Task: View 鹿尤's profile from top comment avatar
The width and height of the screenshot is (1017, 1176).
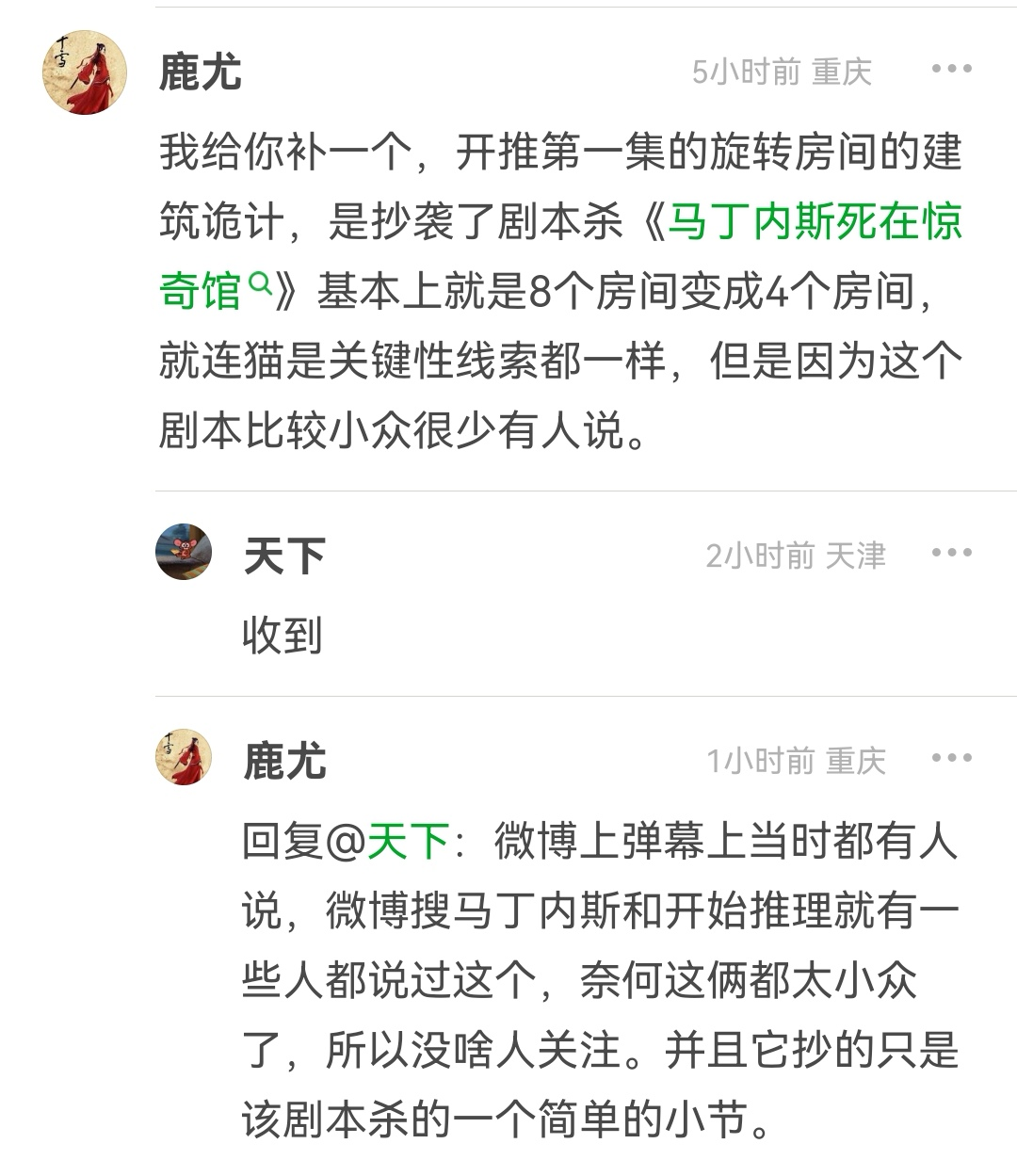Action: click(x=85, y=72)
